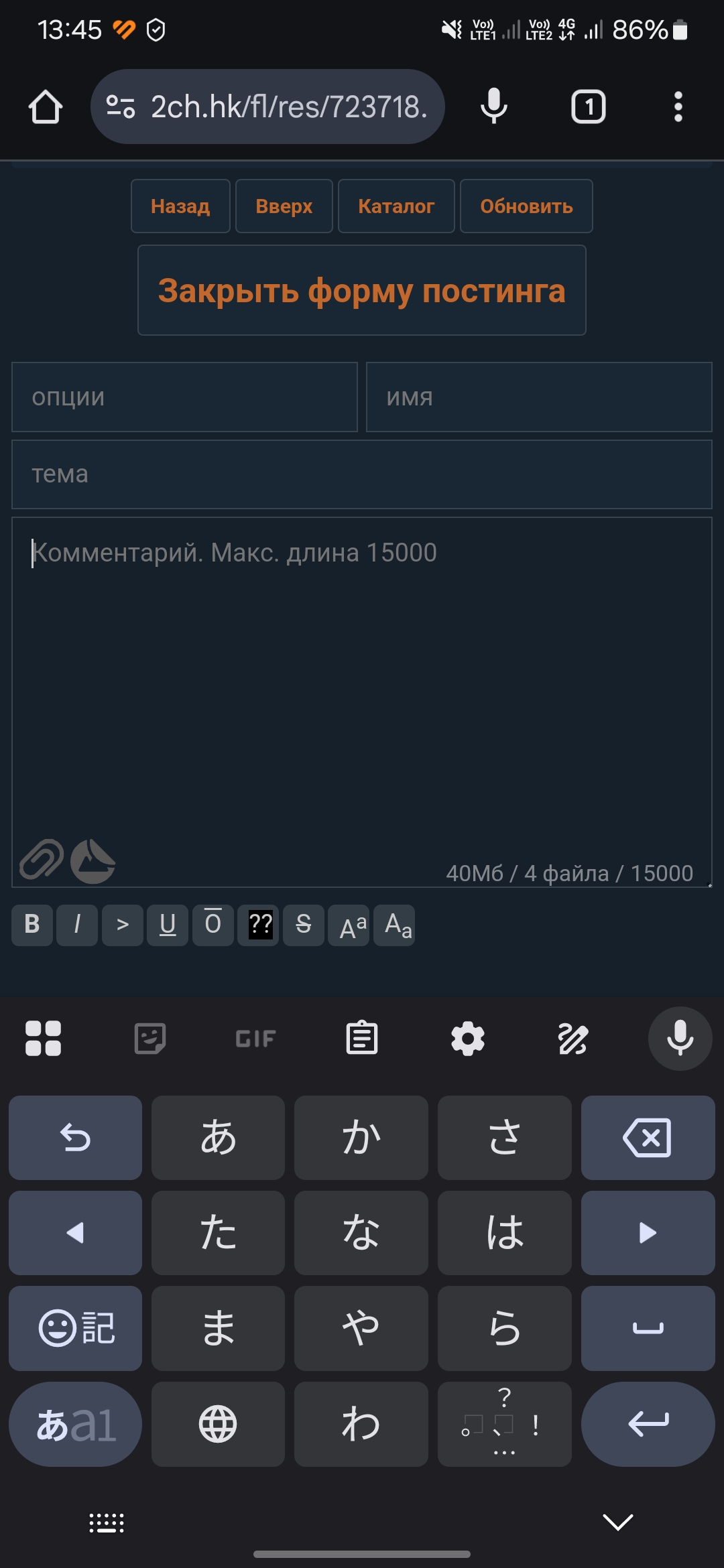
Task: Tap the 2ch.hk address bar
Action: (x=267, y=107)
